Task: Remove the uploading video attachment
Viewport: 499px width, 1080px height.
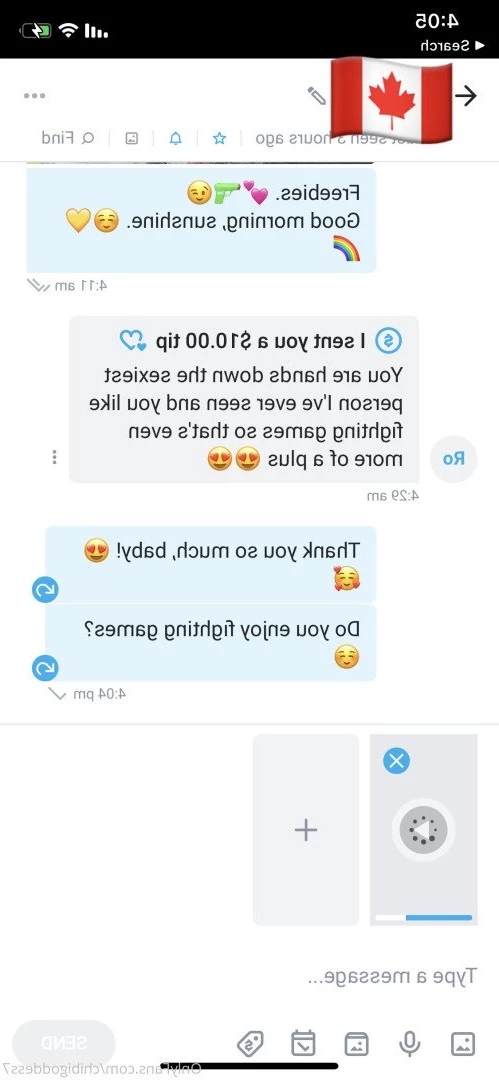Action: coord(396,761)
